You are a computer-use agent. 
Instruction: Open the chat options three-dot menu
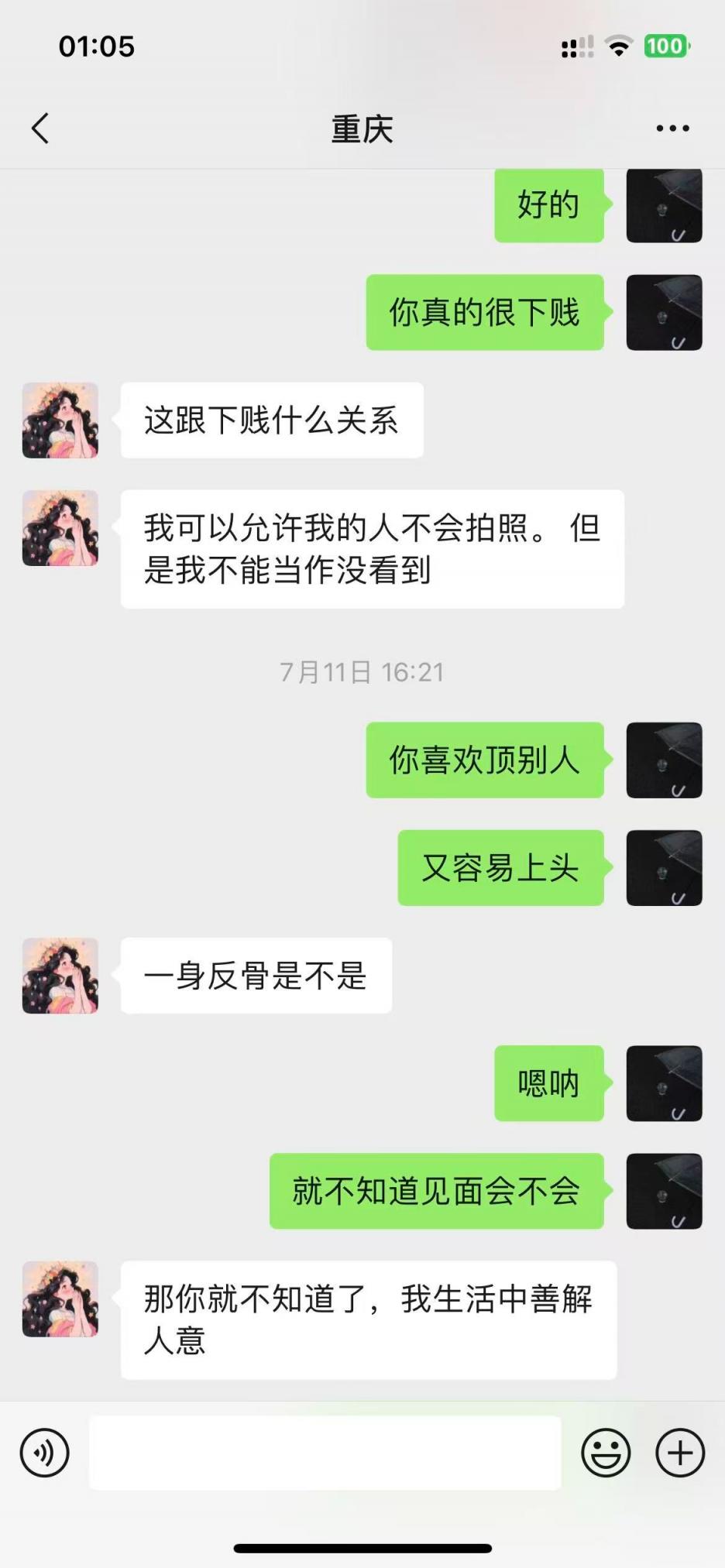[x=672, y=129]
